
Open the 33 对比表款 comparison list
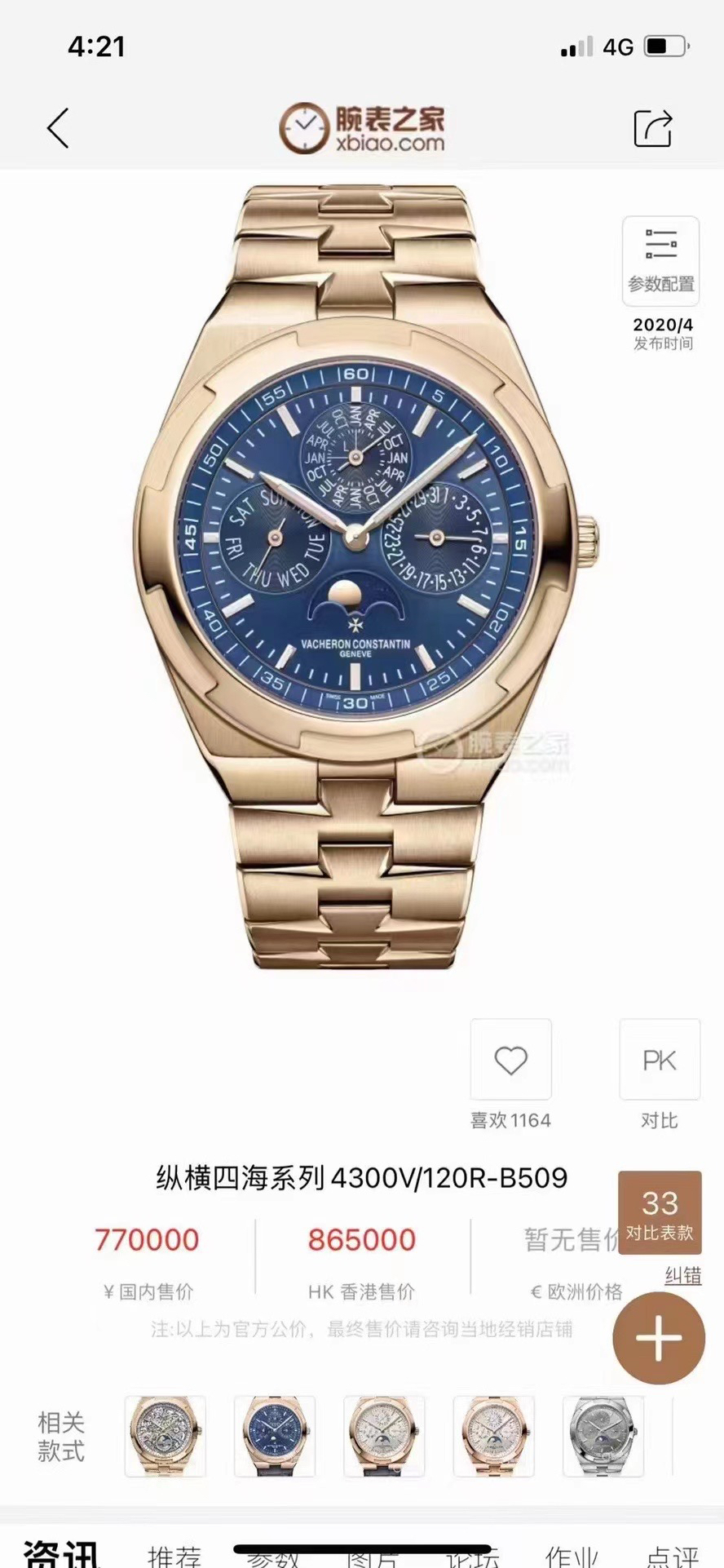point(659,1212)
